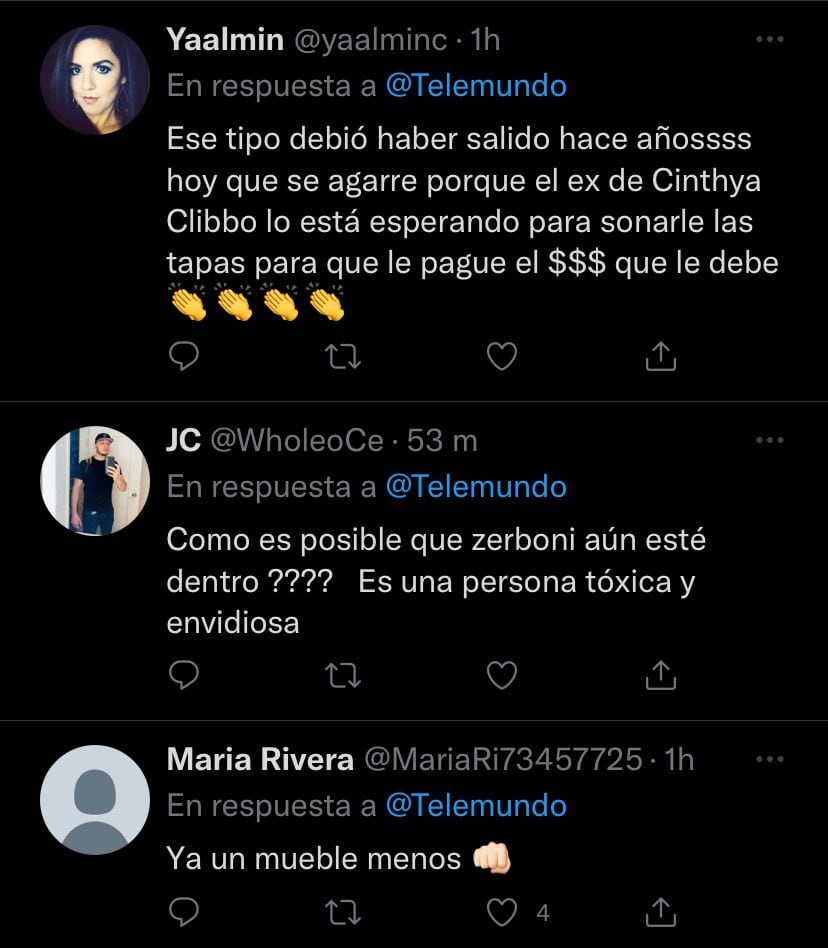
Task: View JC's profile avatar
Action: point(96,480)
